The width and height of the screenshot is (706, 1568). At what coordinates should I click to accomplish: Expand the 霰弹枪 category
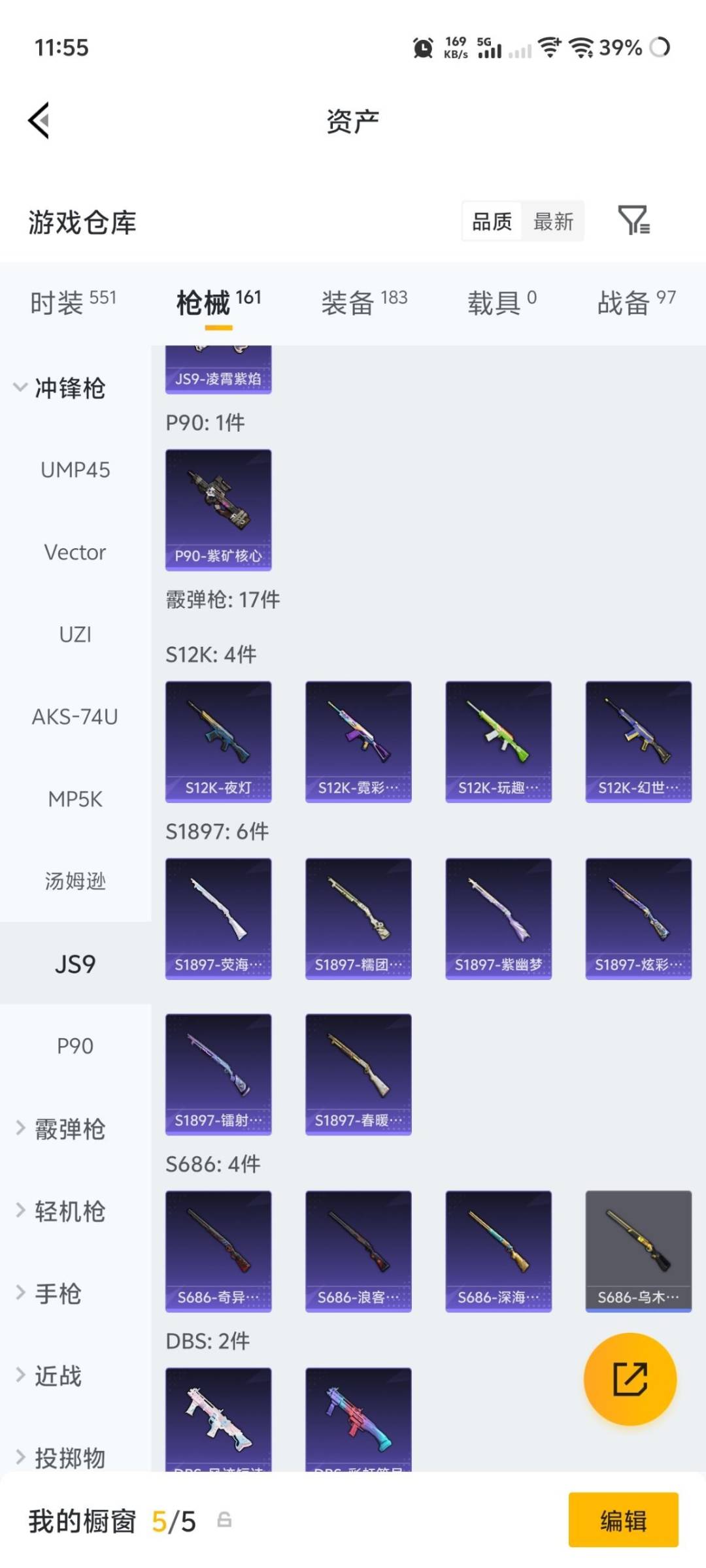(x=69, y=1129)
